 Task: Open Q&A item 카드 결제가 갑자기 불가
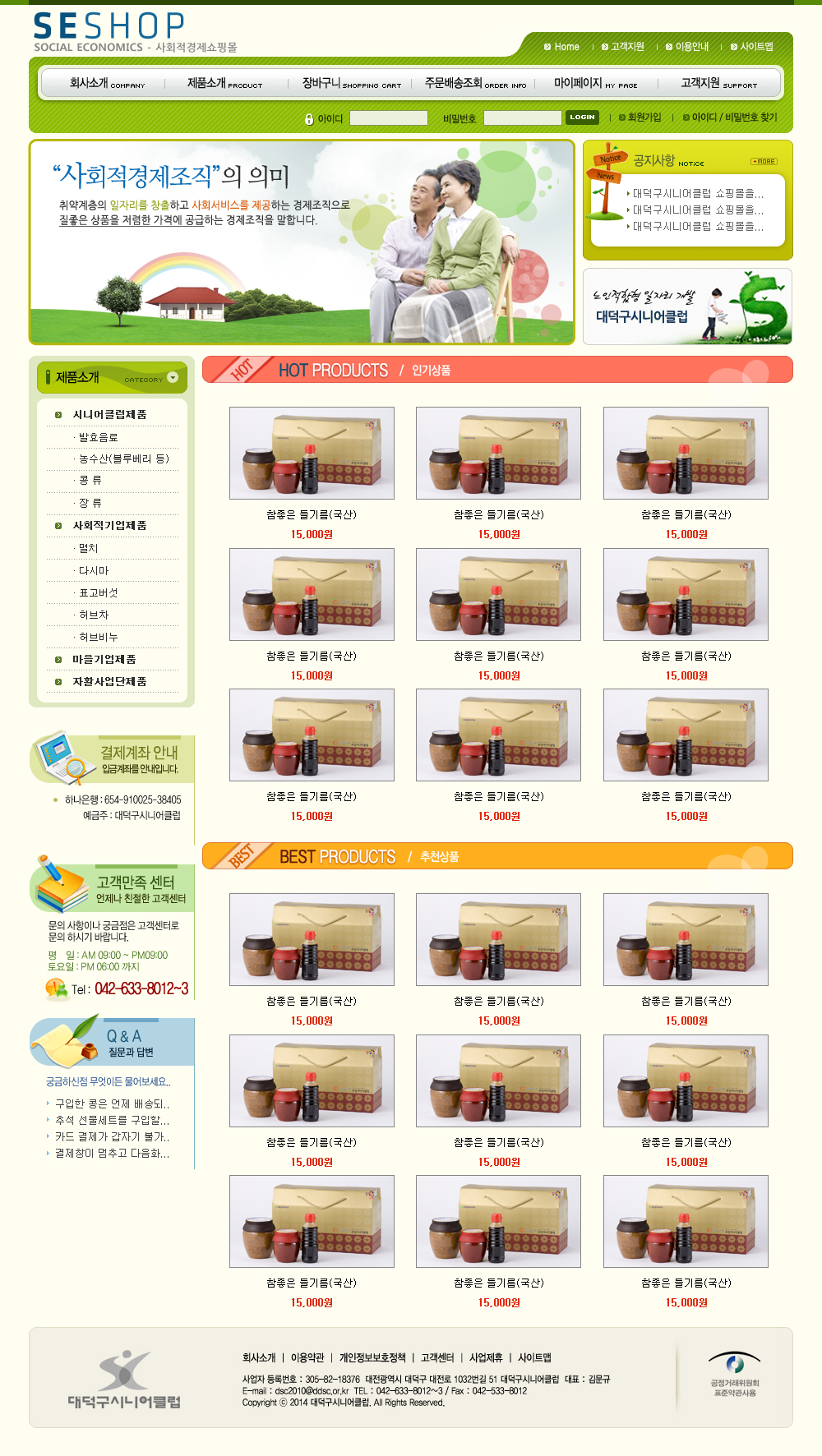pyautogui.click(x=112, y=1136)
